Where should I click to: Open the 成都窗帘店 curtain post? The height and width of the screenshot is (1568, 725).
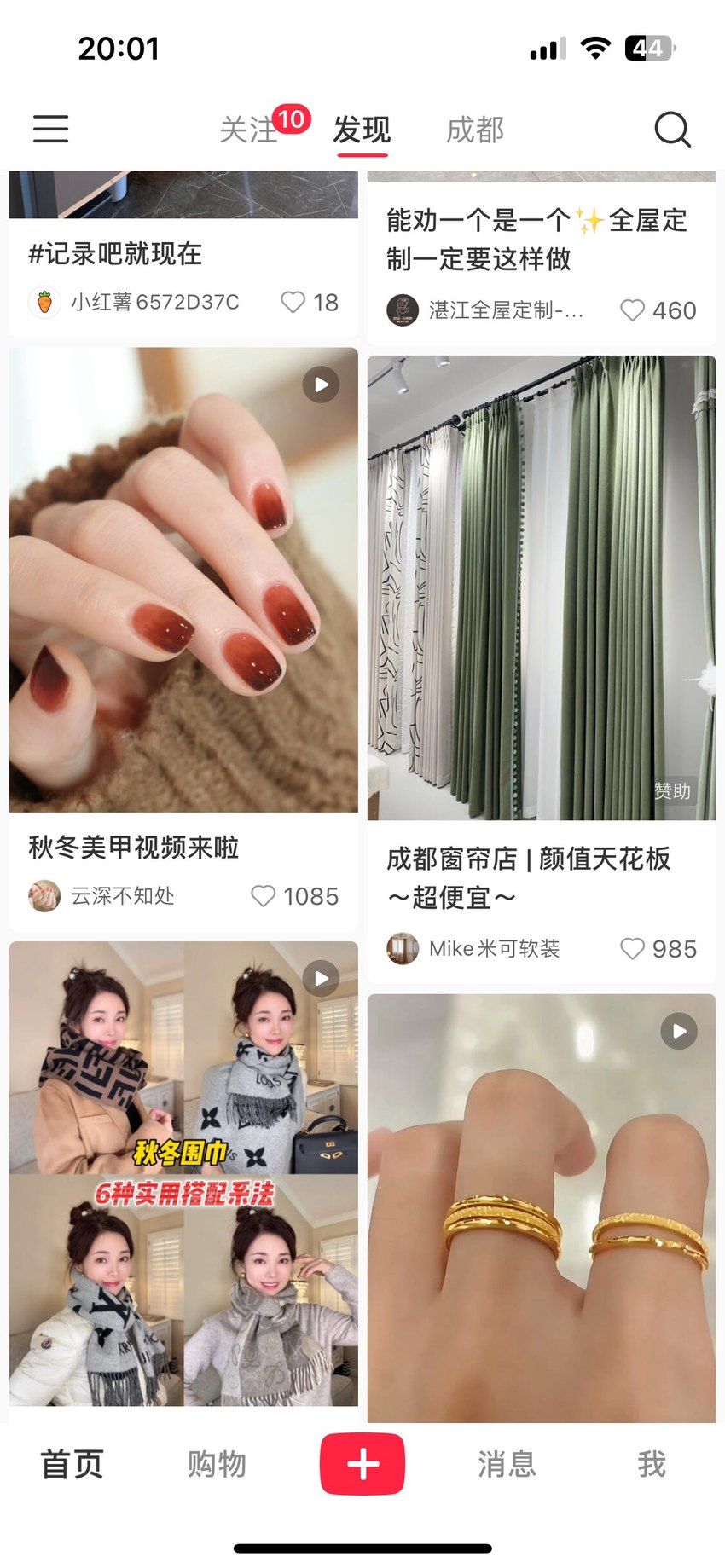point(542,587)
